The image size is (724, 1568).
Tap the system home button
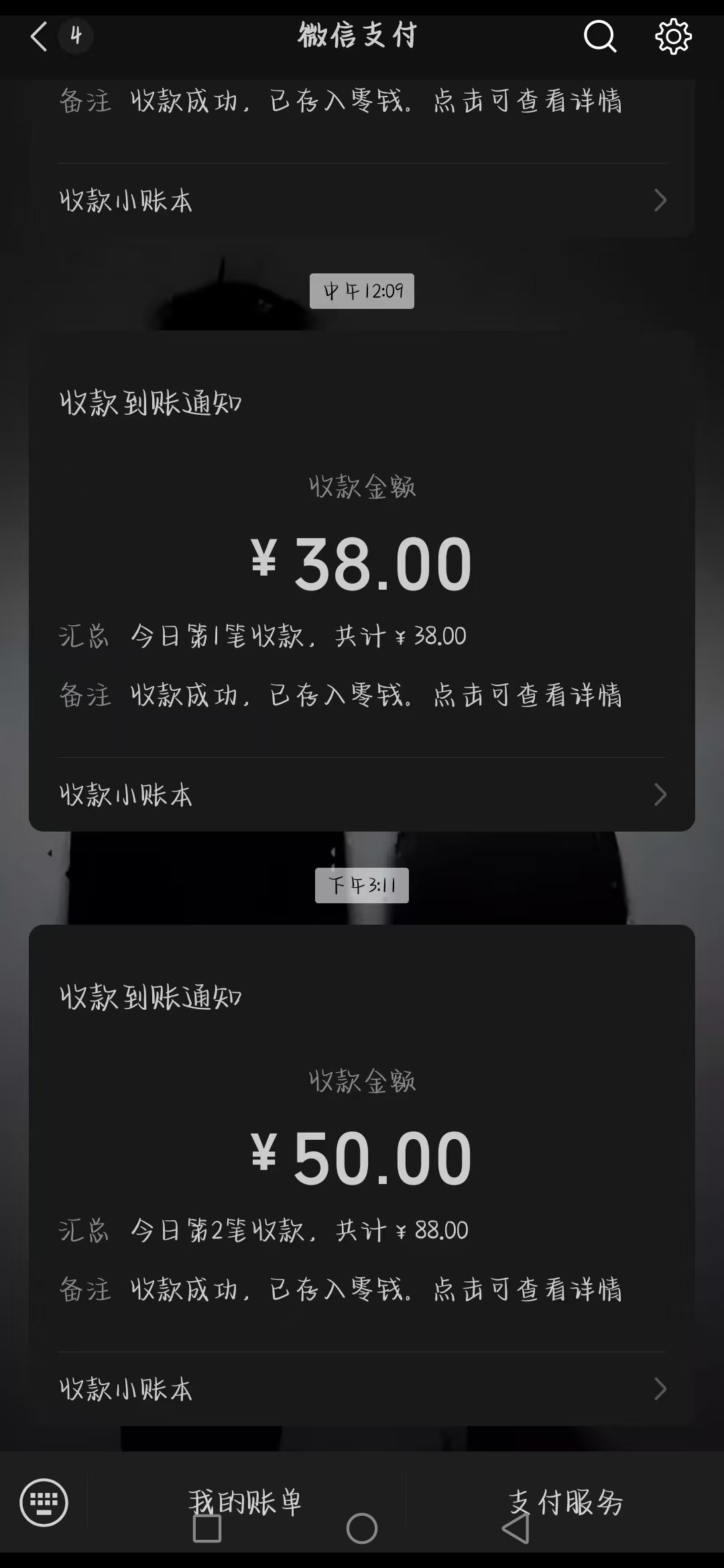pos(362,1529)
